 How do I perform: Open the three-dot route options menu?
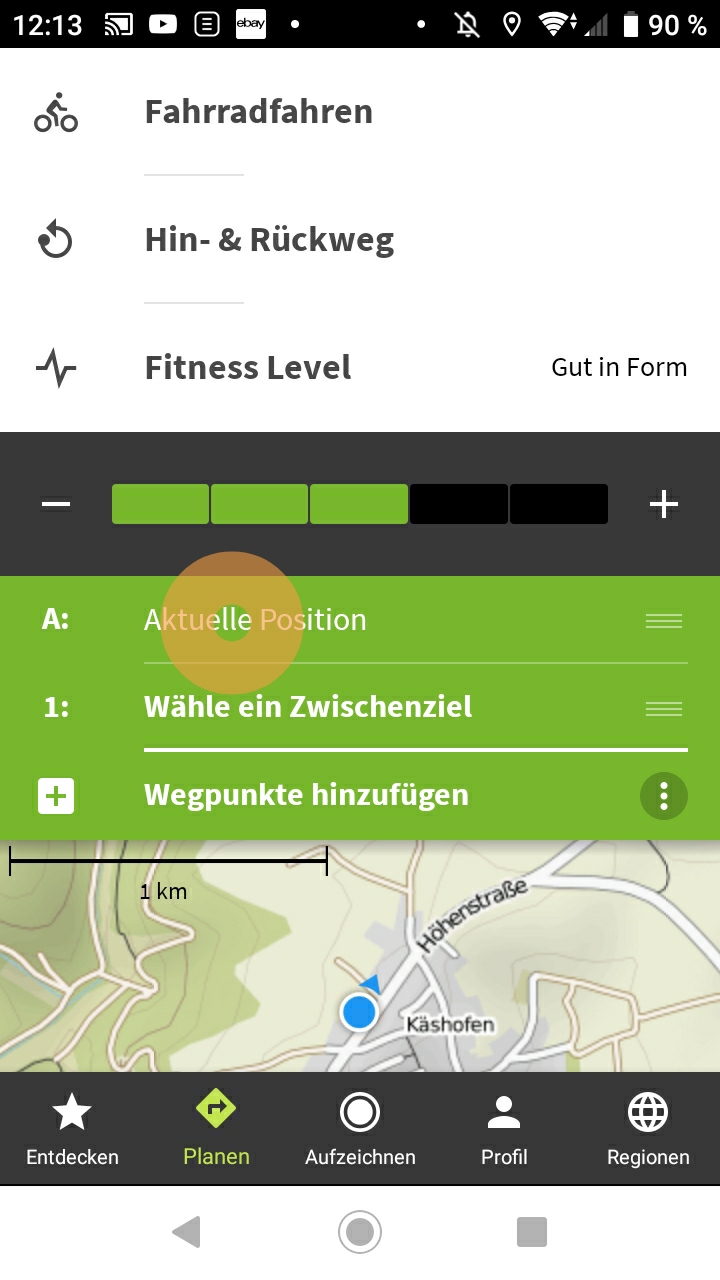click(664, 796)
